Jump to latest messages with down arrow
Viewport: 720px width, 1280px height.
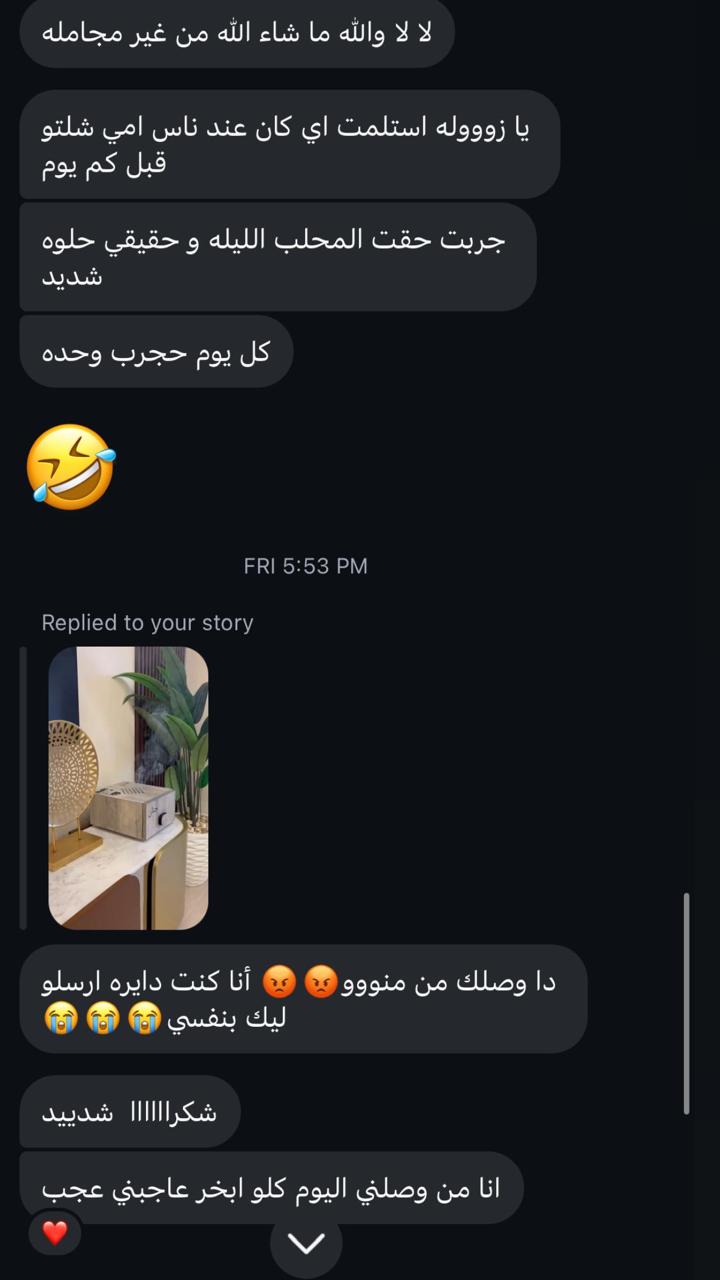tap(306, 1243)
